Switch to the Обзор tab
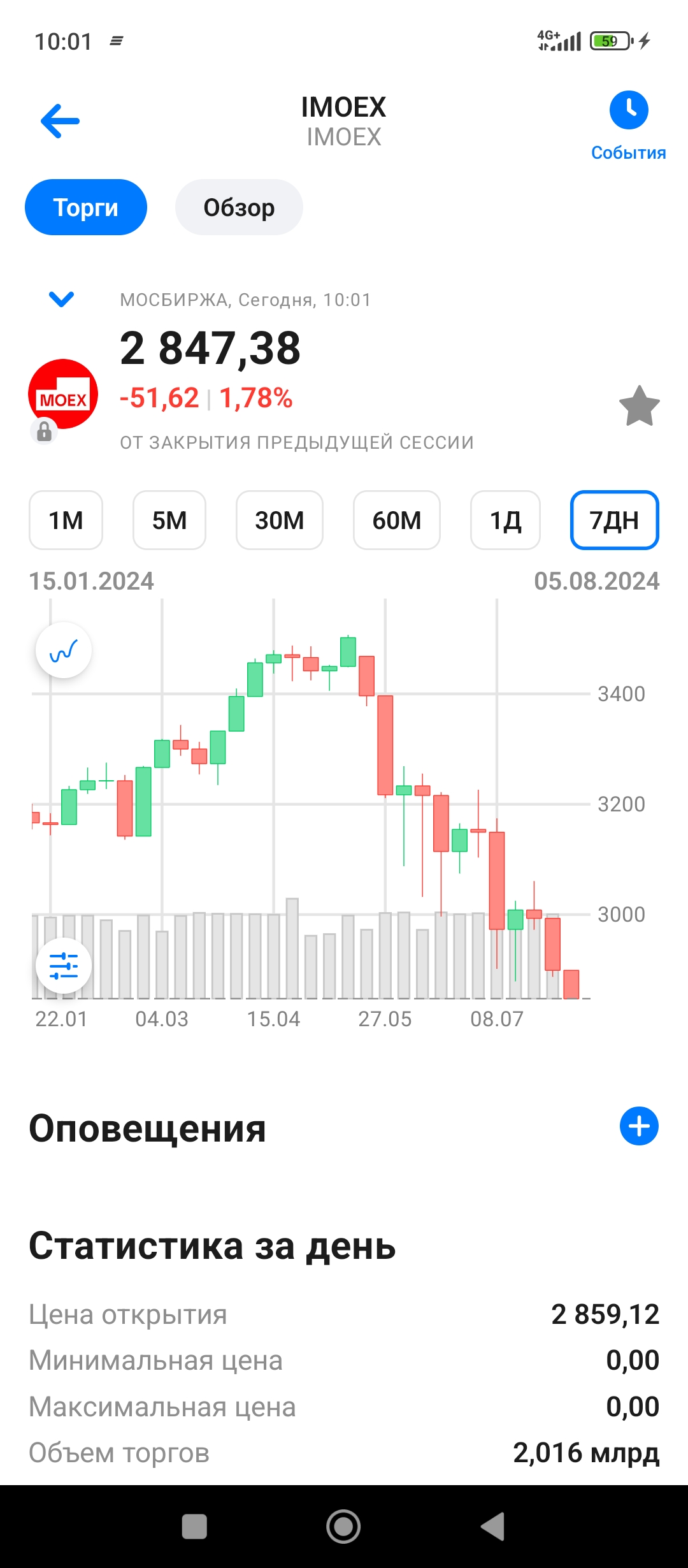The image size is (688, 1568). click(x=239, y=207)
